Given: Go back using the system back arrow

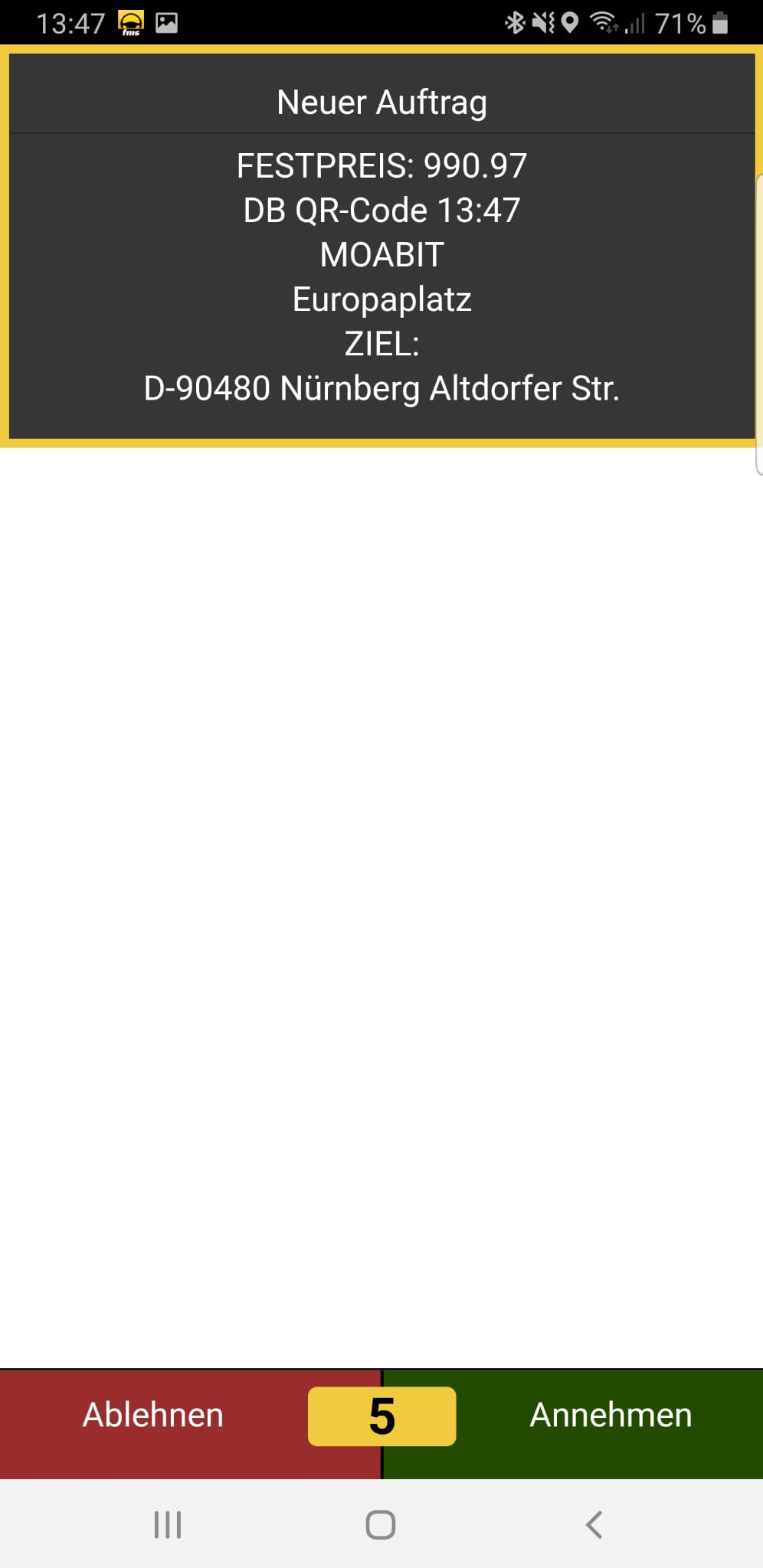Looking at the screenshot, I should 594,1524.
